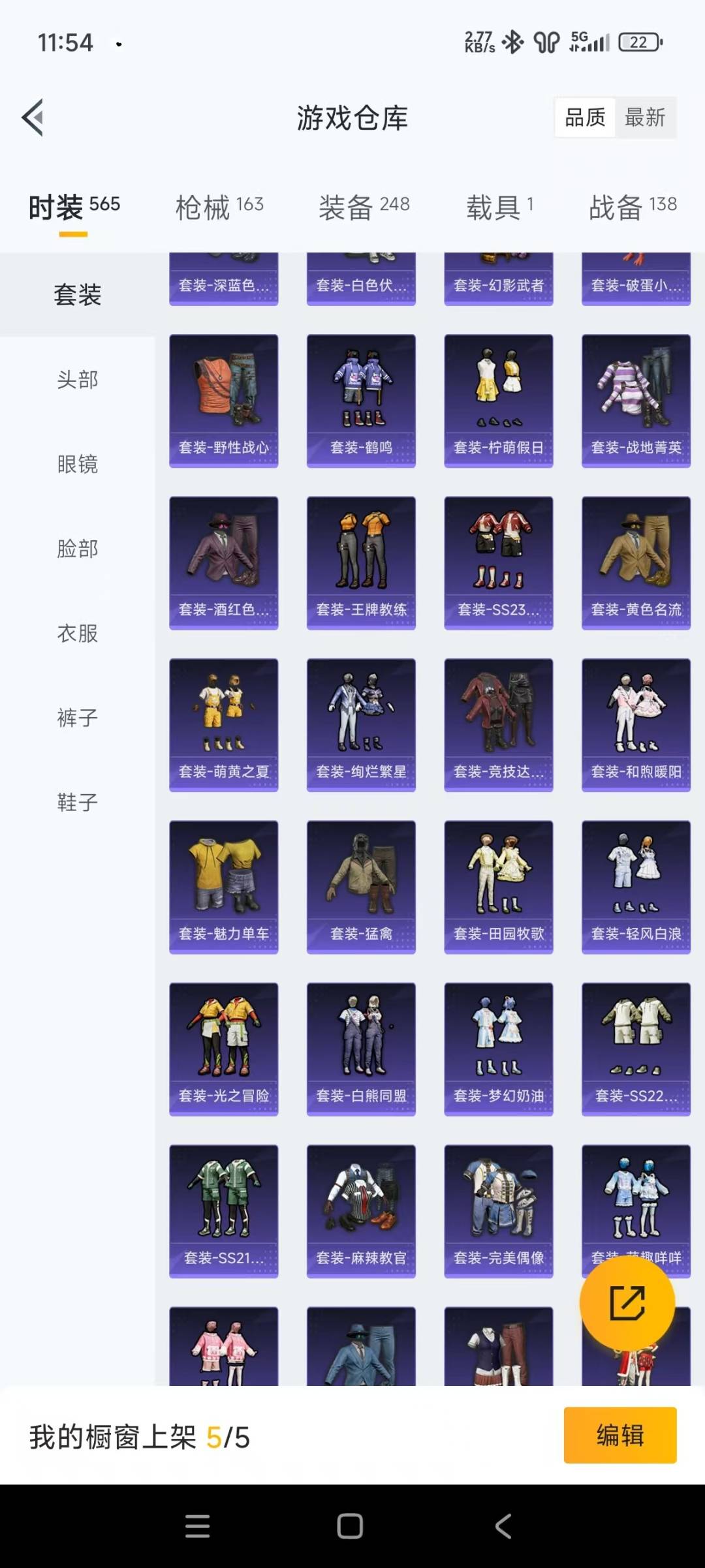The image size is (705, 1568).
Task: Switch to the 战备 tab
Action: 633,208
